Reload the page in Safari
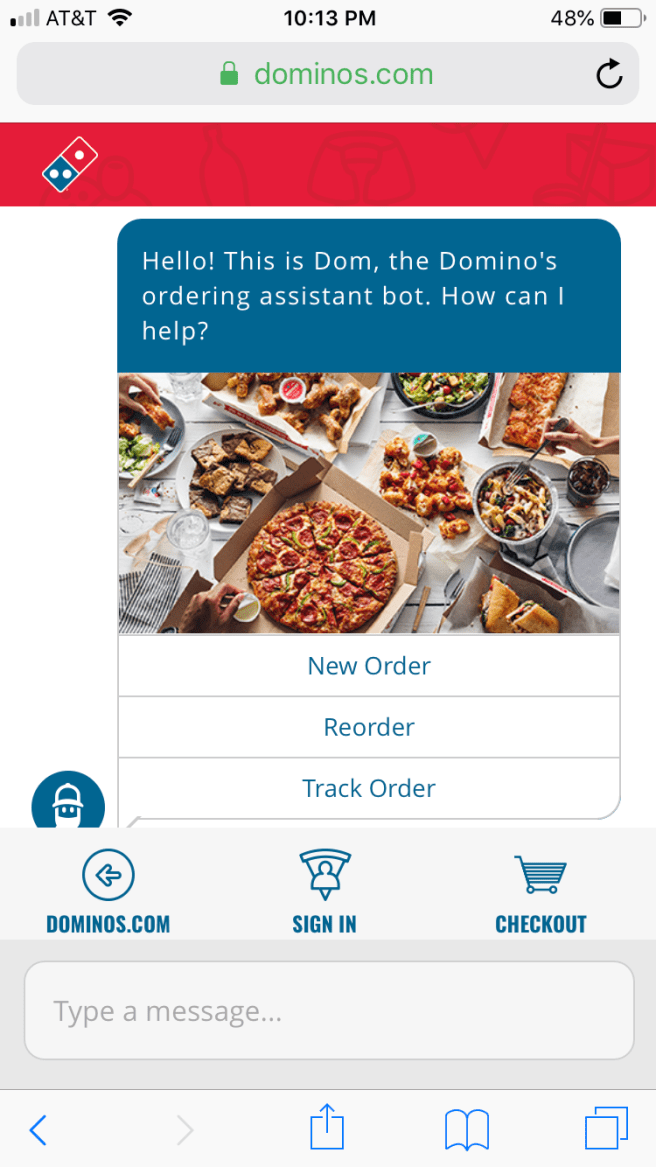 pyautogui.click(x=610, y=74)
